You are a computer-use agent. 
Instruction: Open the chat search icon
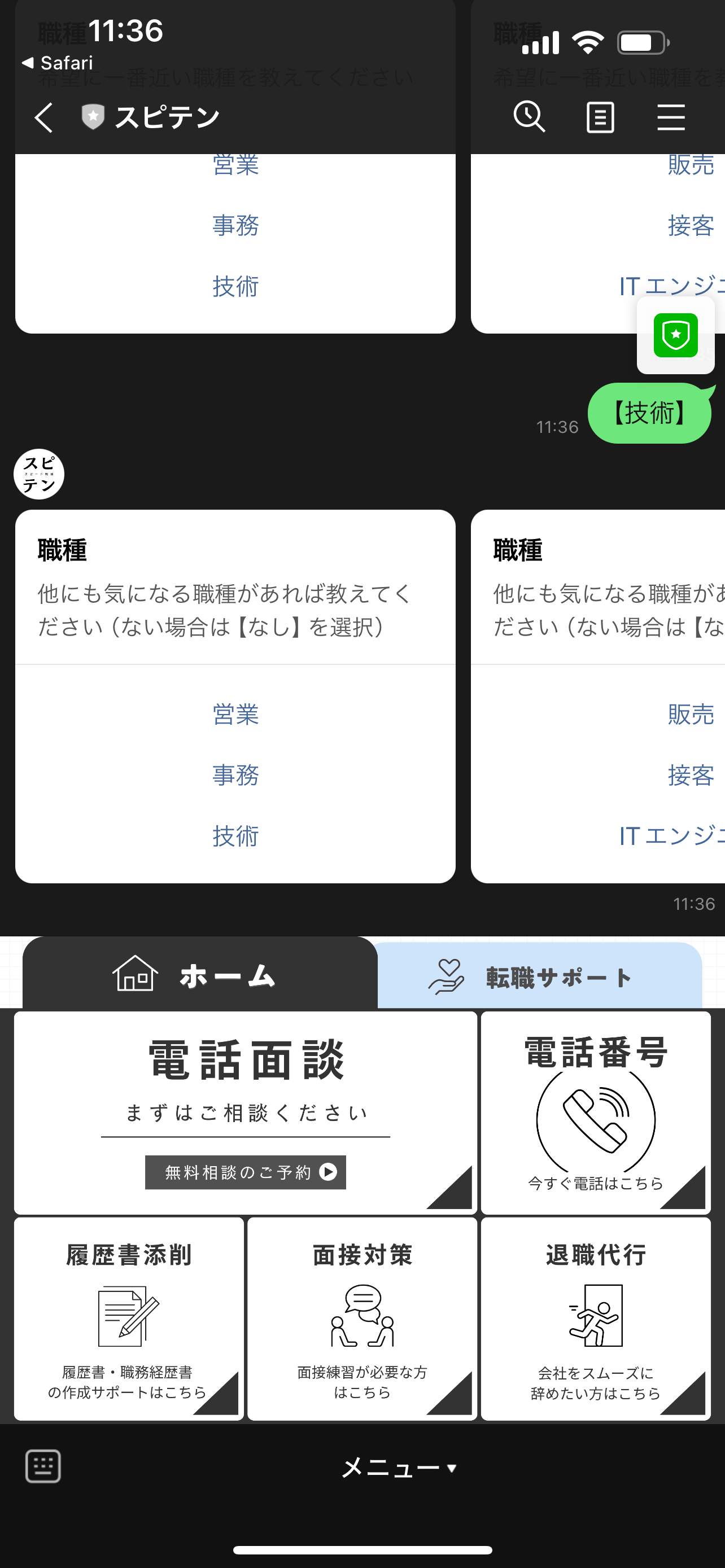coord(529,116)
